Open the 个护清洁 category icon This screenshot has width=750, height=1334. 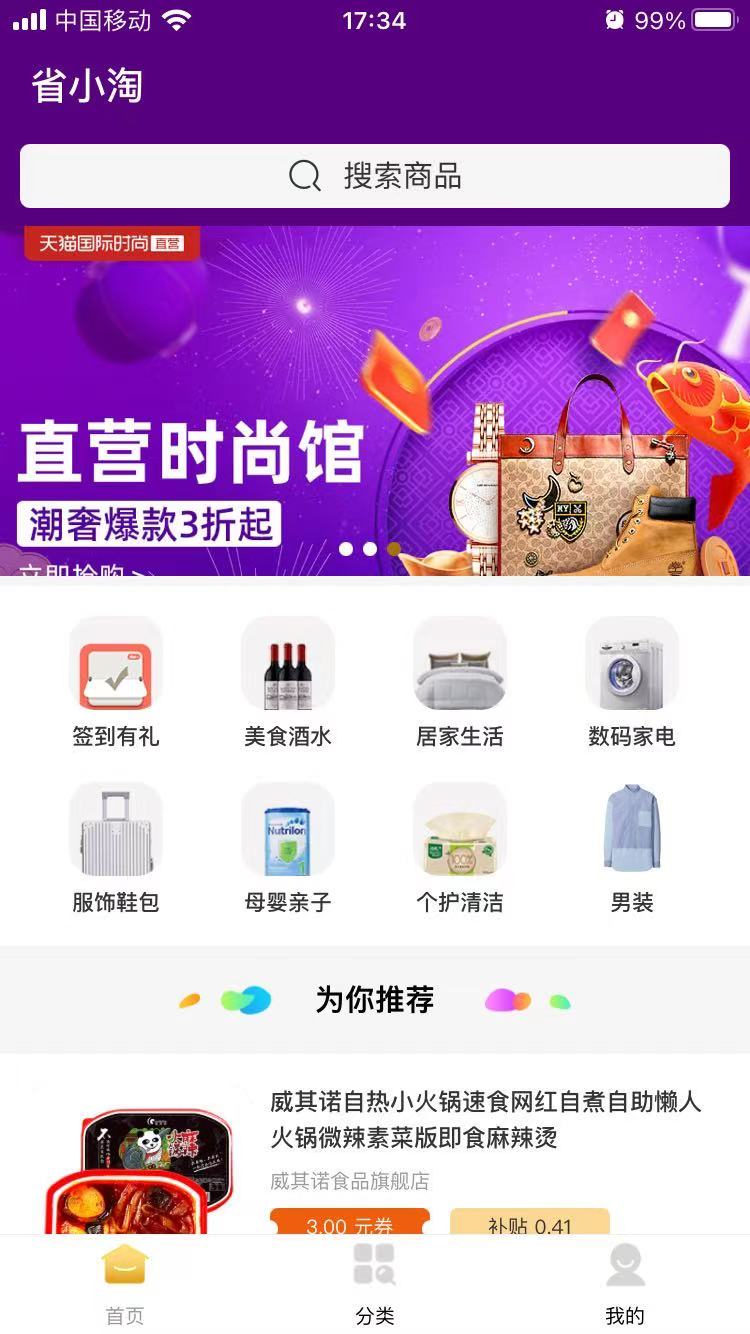click(459, 830)
